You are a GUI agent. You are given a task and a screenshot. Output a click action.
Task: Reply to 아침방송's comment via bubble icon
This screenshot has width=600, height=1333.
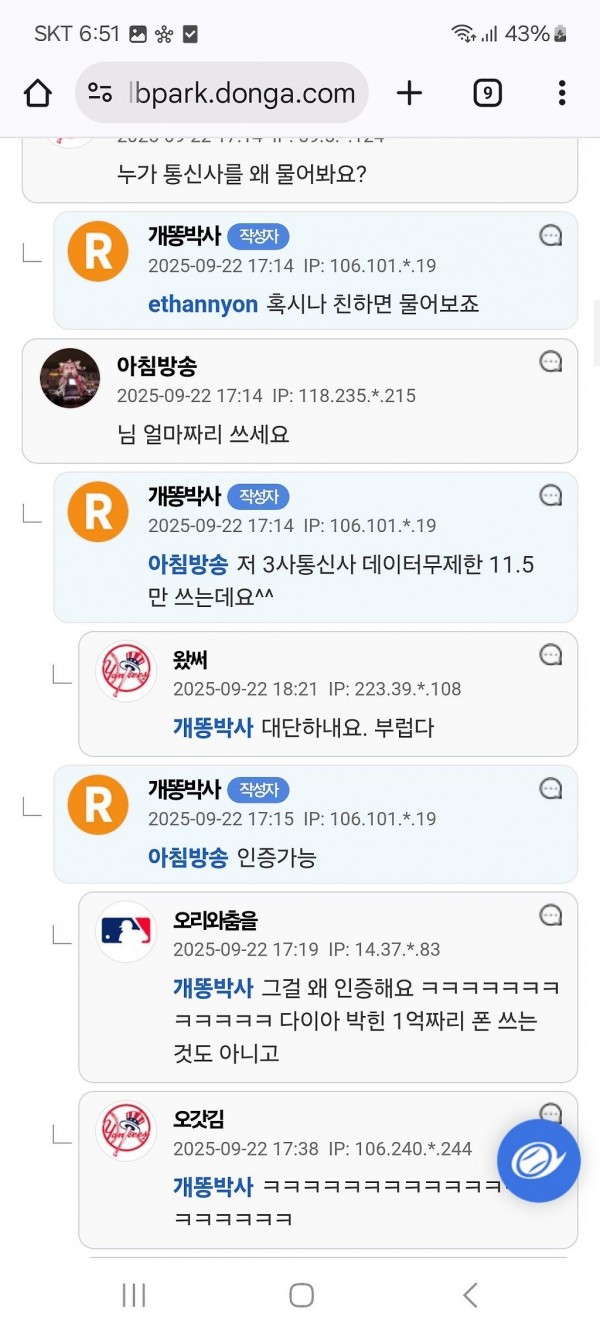[x=551, y=362]
